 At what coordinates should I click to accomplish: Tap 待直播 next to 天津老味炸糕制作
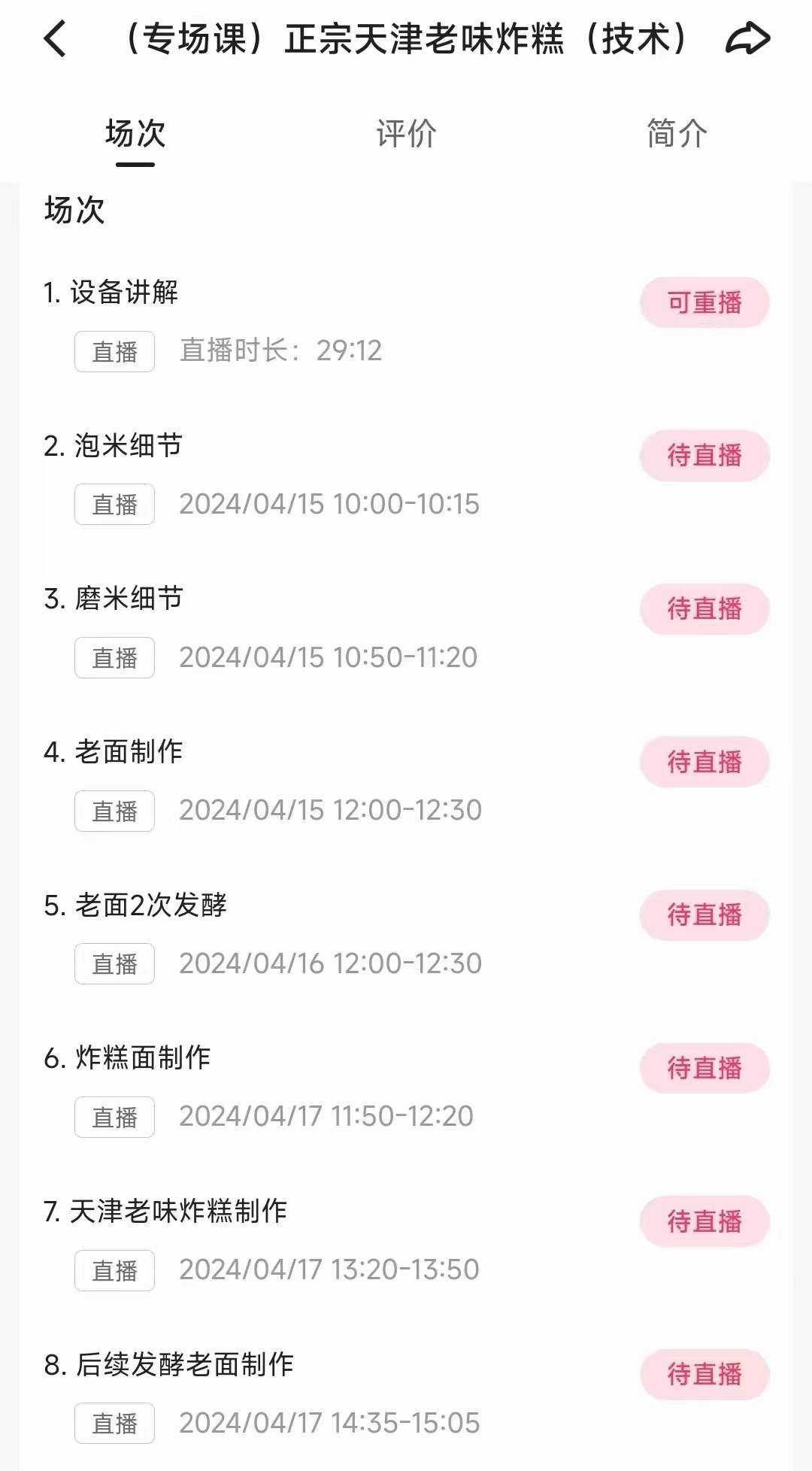[704, 1221]
